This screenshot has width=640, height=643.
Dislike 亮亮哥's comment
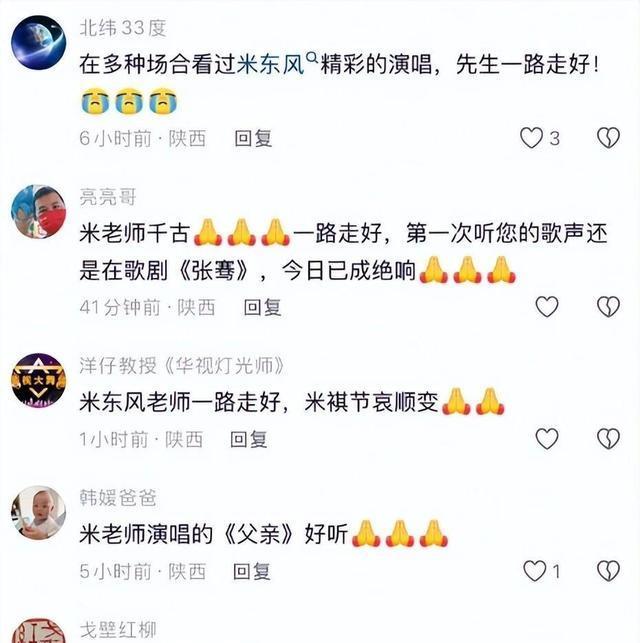608,307
